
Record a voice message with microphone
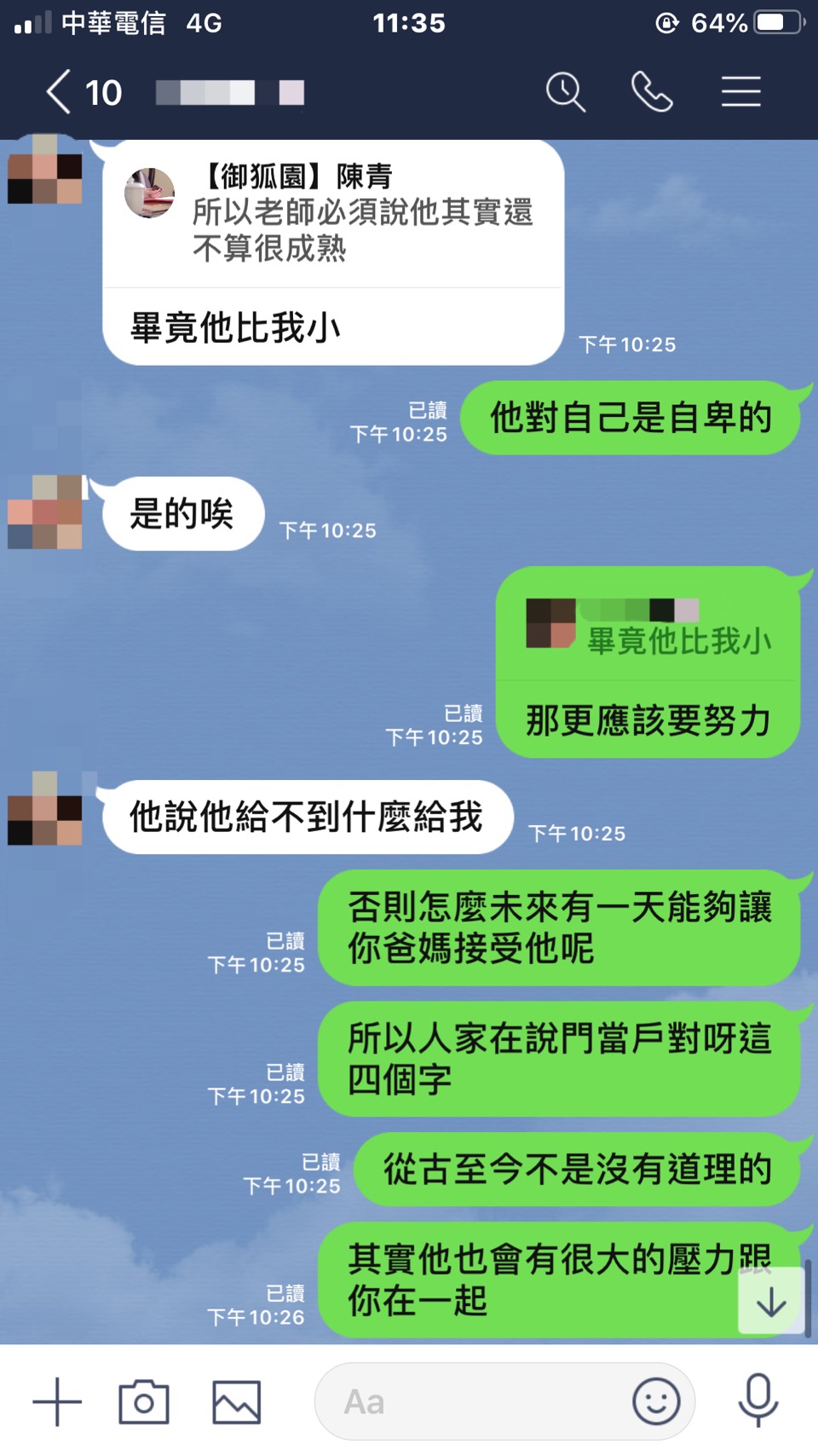pyautogui.click(x=758, y=1400)
